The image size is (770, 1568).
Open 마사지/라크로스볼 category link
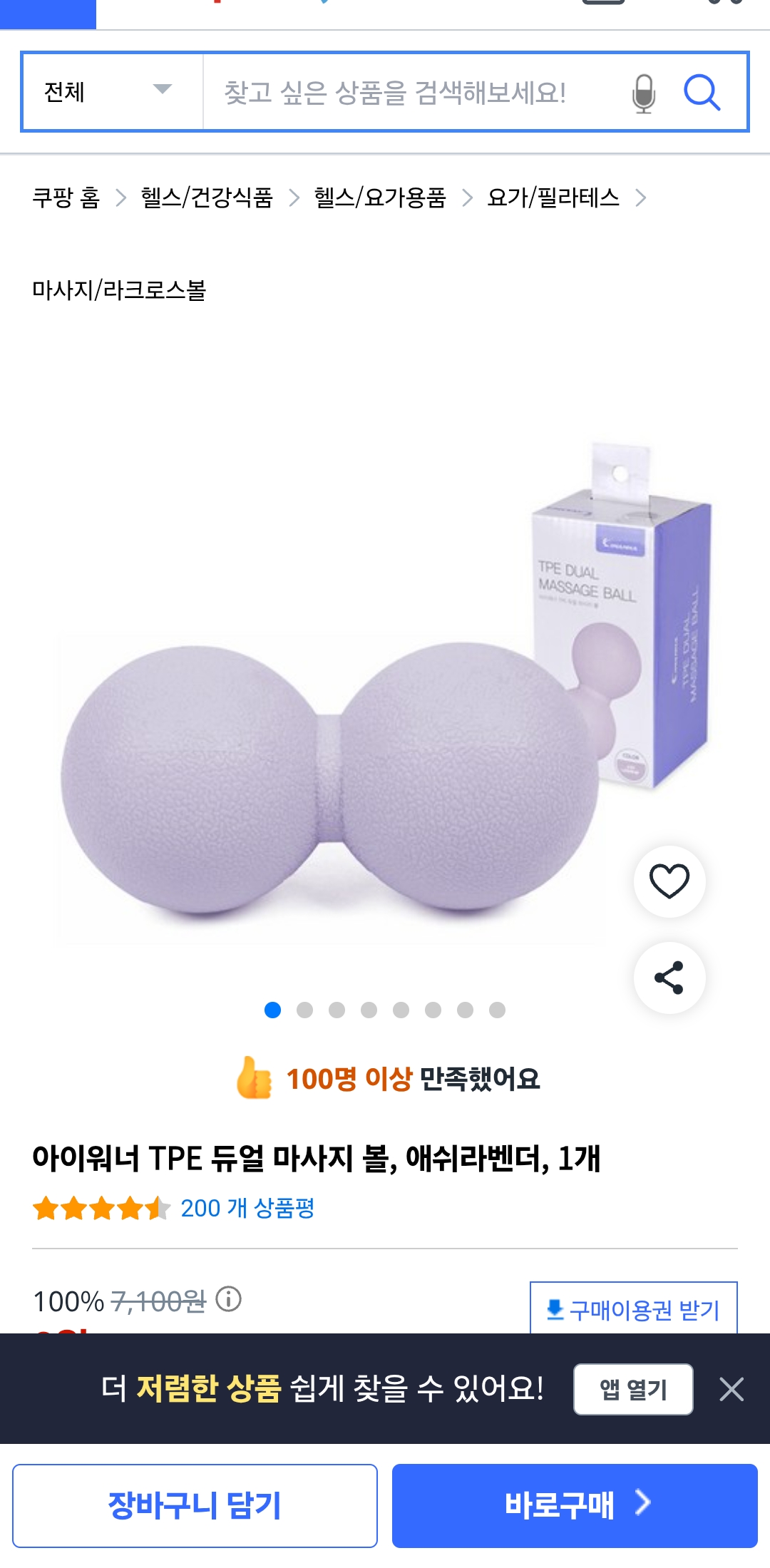coord(119,290)
